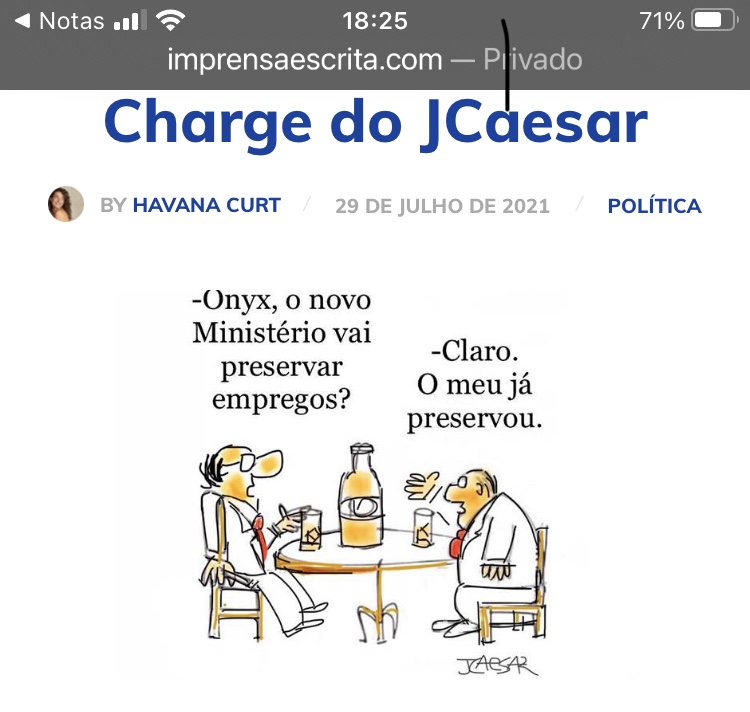750x712 pixels.
Task: Return to the Notas app
Action: [x=60, y=20]
